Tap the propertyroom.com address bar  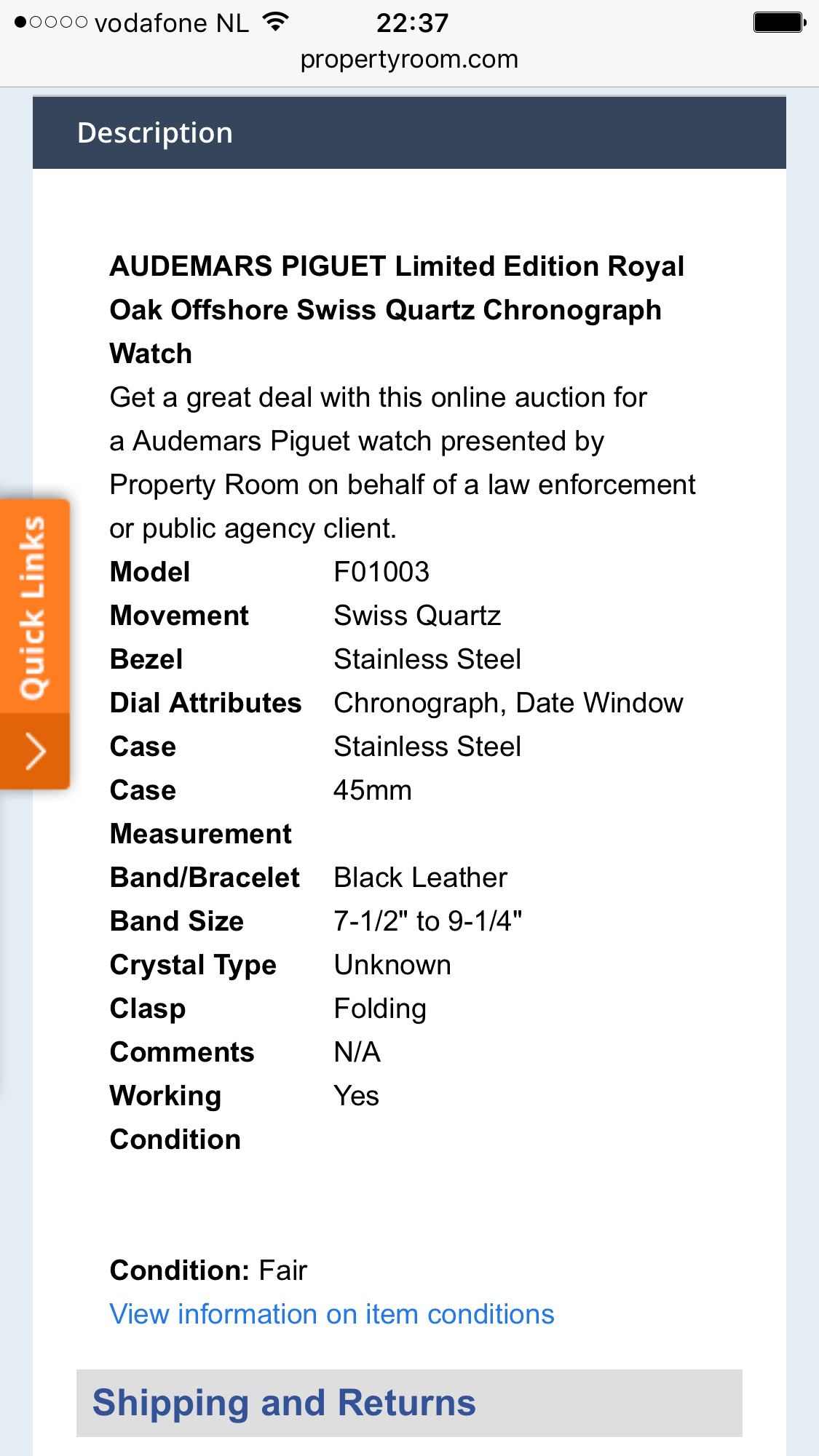pos(409,59)
